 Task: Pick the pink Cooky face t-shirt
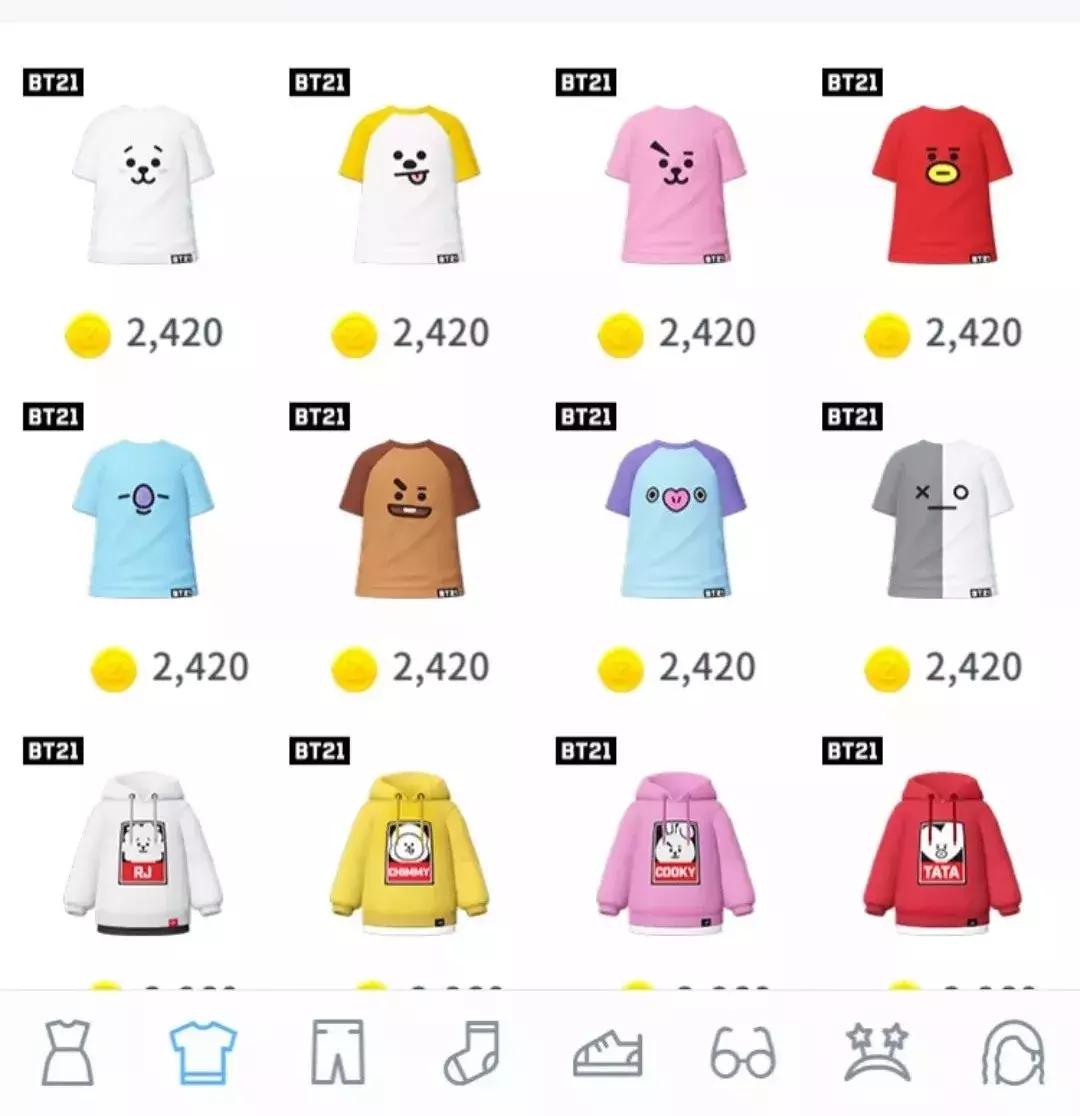coord(675,186)
